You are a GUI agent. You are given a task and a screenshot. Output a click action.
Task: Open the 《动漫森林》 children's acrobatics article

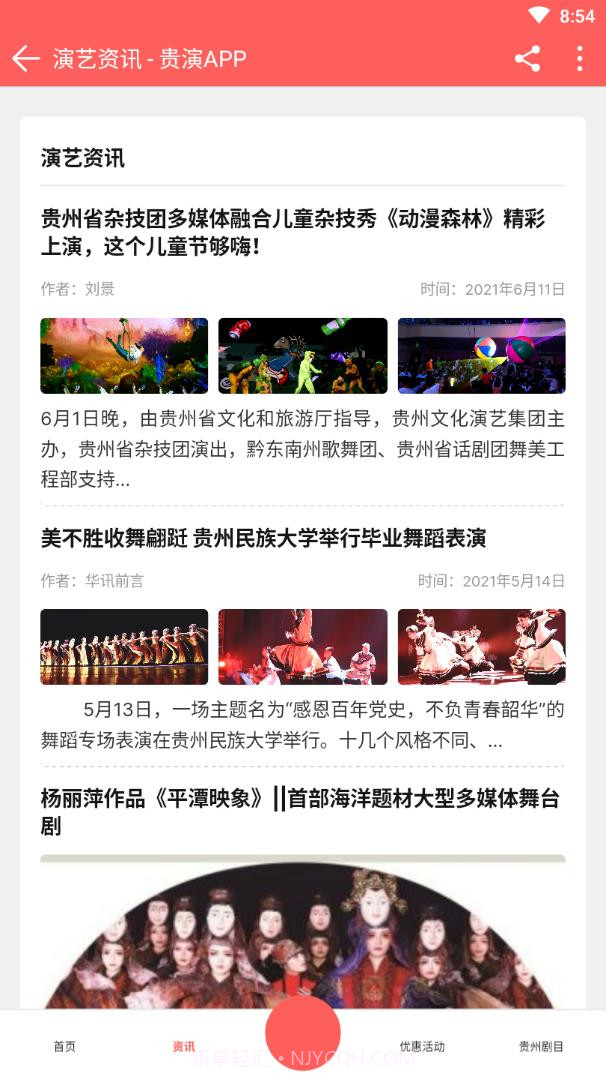pos(292,232)
